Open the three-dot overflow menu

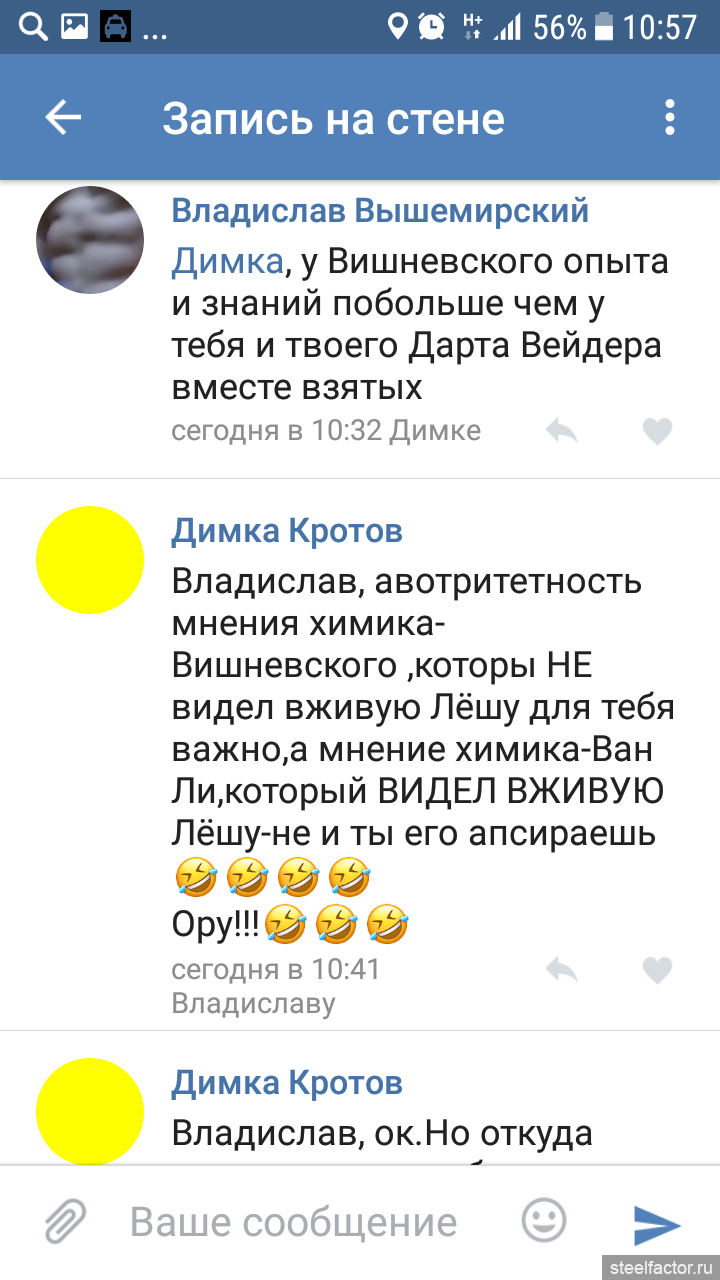[670, 118]
